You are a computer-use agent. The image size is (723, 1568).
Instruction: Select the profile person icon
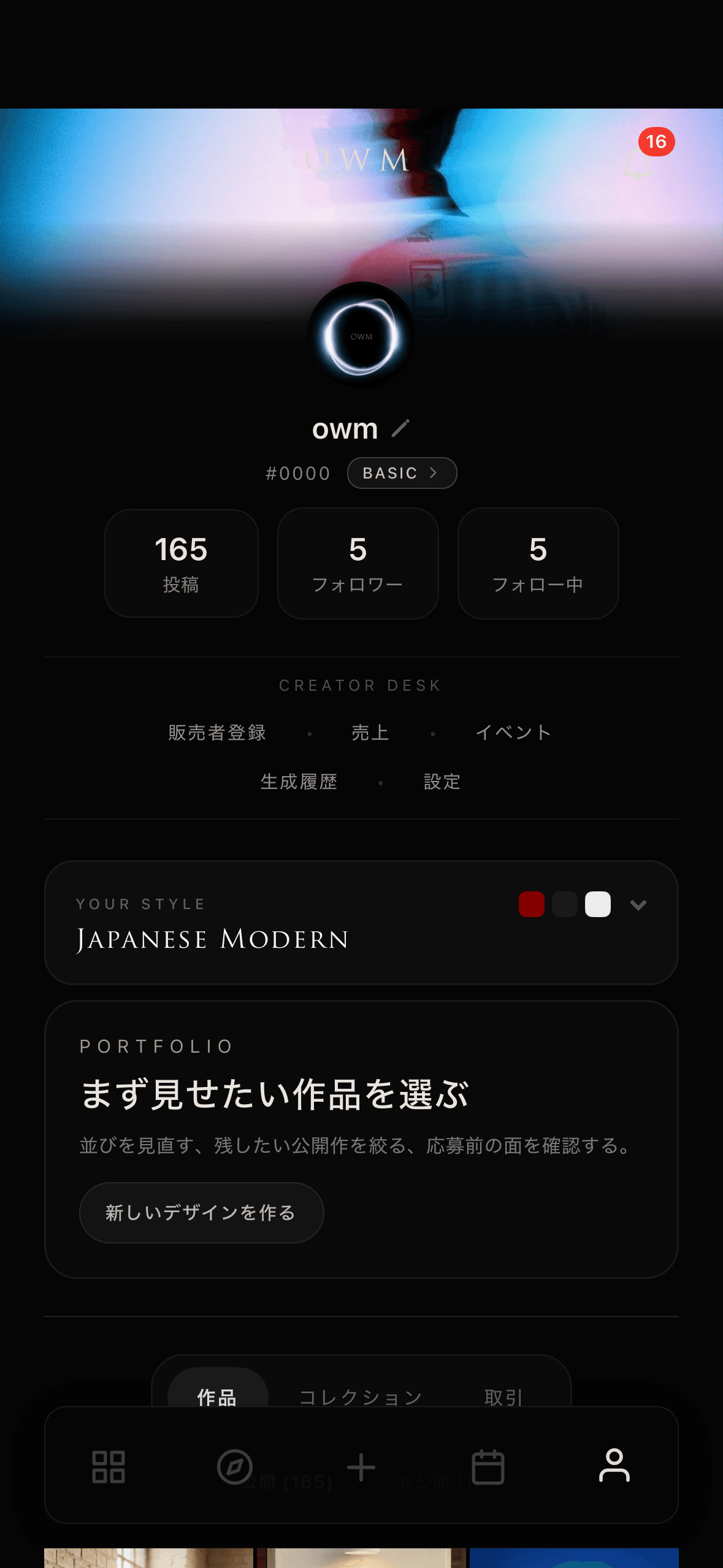[x=614, y=1467]
